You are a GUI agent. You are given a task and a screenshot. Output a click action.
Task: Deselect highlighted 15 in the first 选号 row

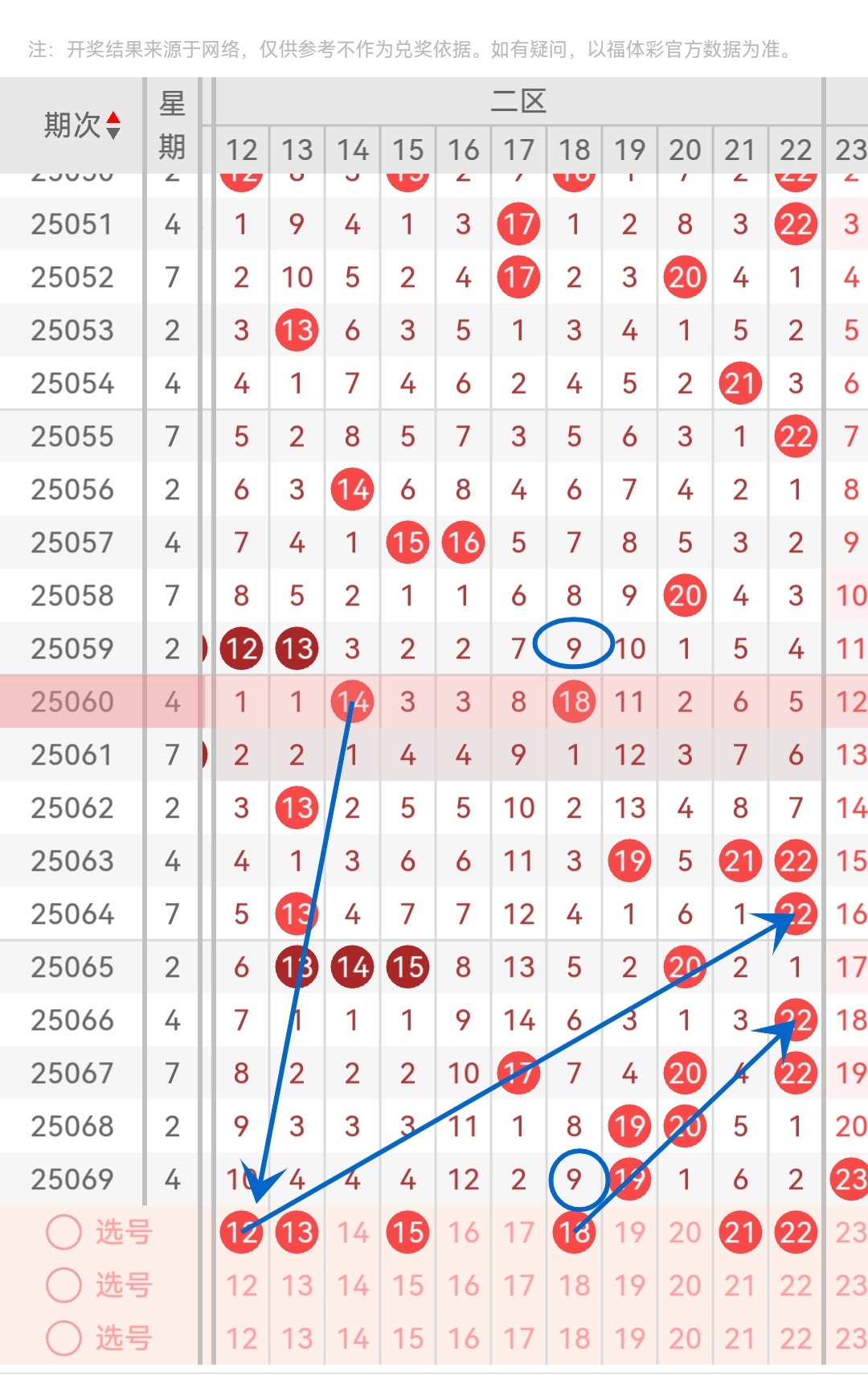click(407, 1232)
